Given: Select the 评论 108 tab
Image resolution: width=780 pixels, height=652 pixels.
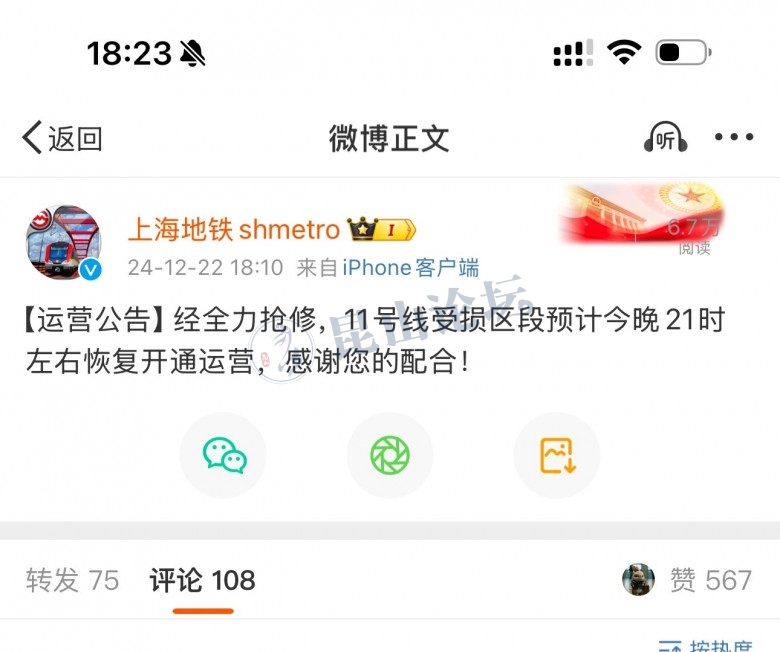Looking at the screenshot, I should pos(203,580).
